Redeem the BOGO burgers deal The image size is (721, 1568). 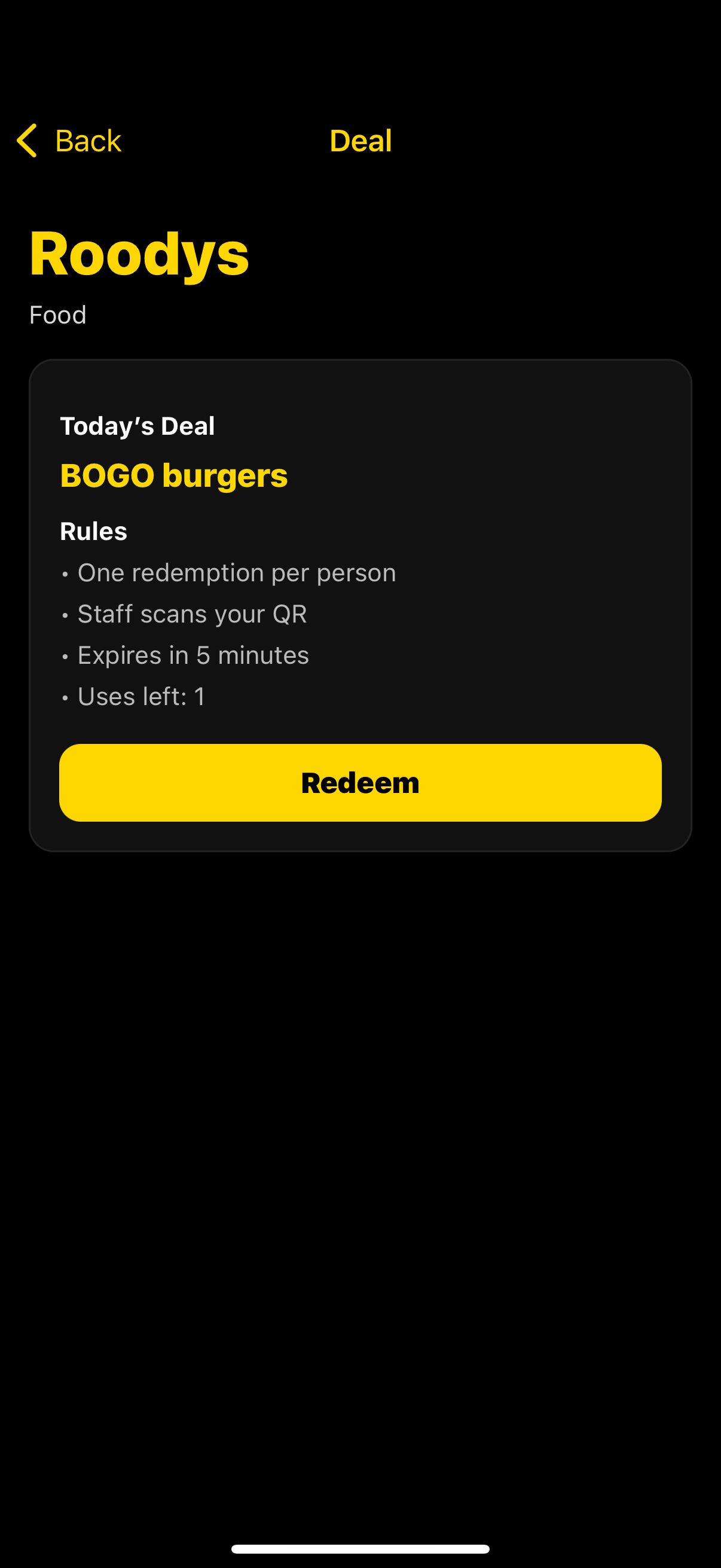click(x=360, y=782)
